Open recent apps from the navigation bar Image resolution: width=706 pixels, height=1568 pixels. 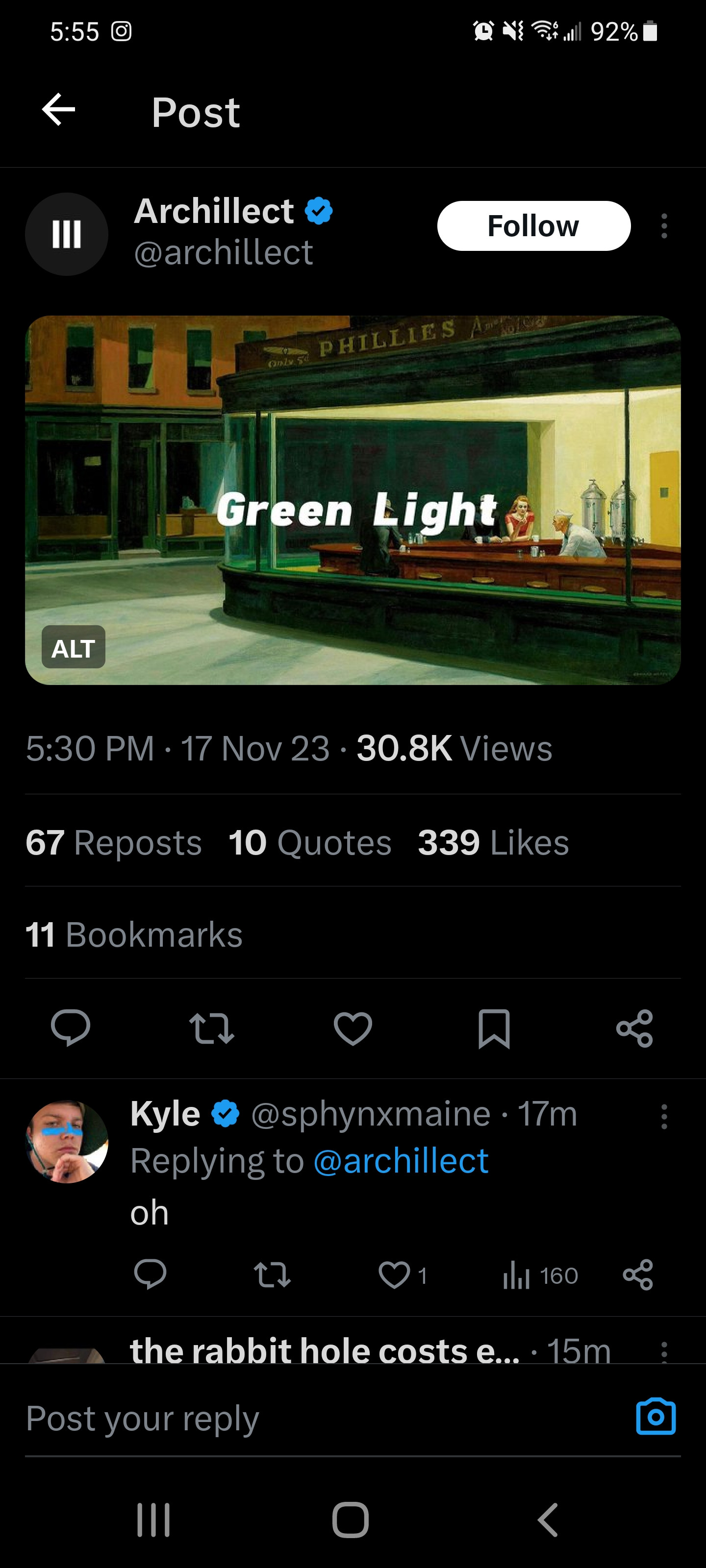pos(153,1520)
